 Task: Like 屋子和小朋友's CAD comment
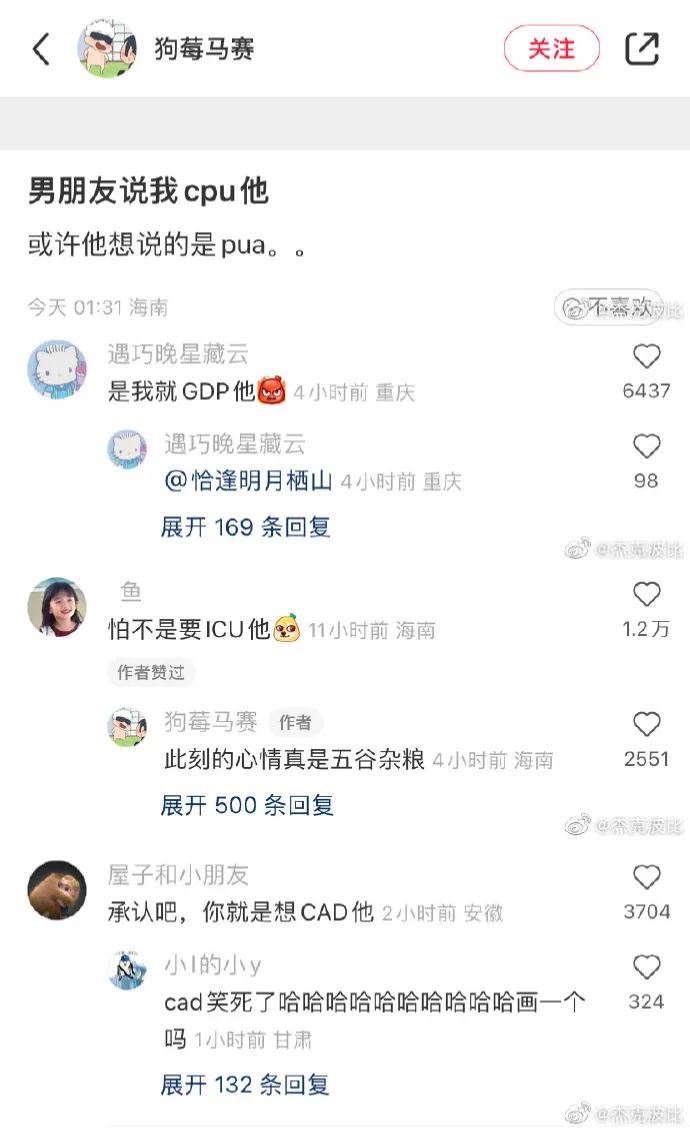tap(646, 877)
